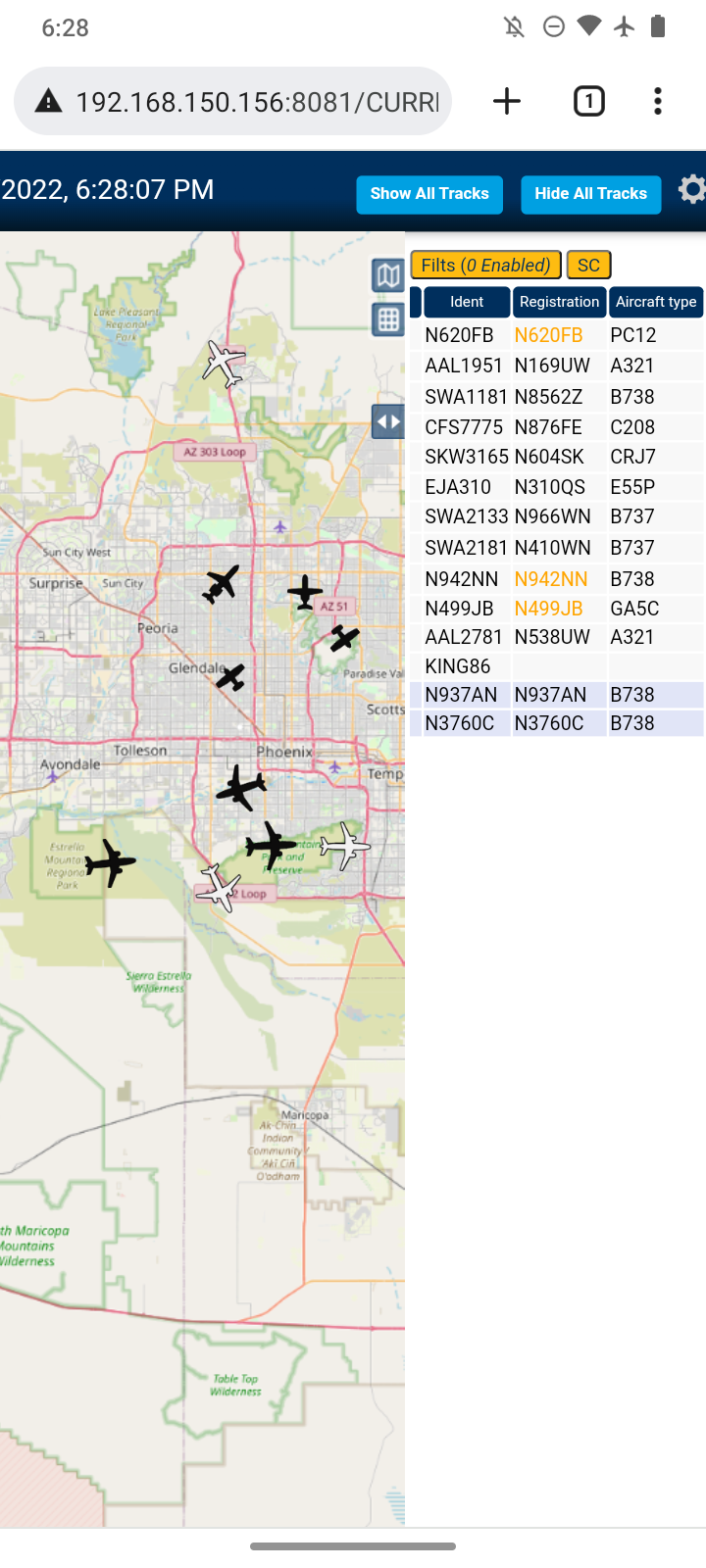This screenshot has width=706, height=1568.
Task: Select the KING86 row
Action: 557,666
